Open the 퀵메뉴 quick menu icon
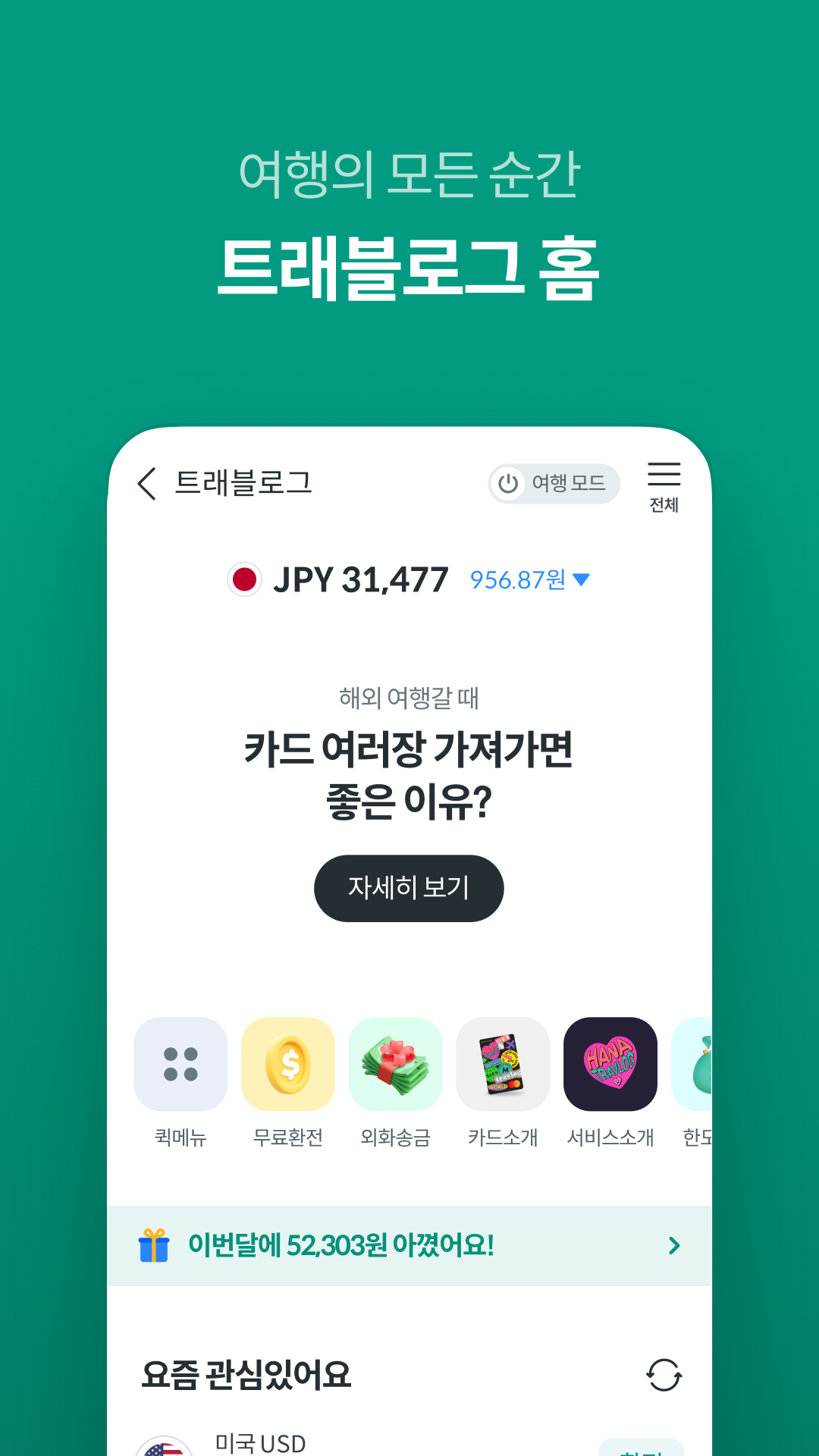Image resolution: width=819 pixels, height=1456 pixels. point(180,1064)
